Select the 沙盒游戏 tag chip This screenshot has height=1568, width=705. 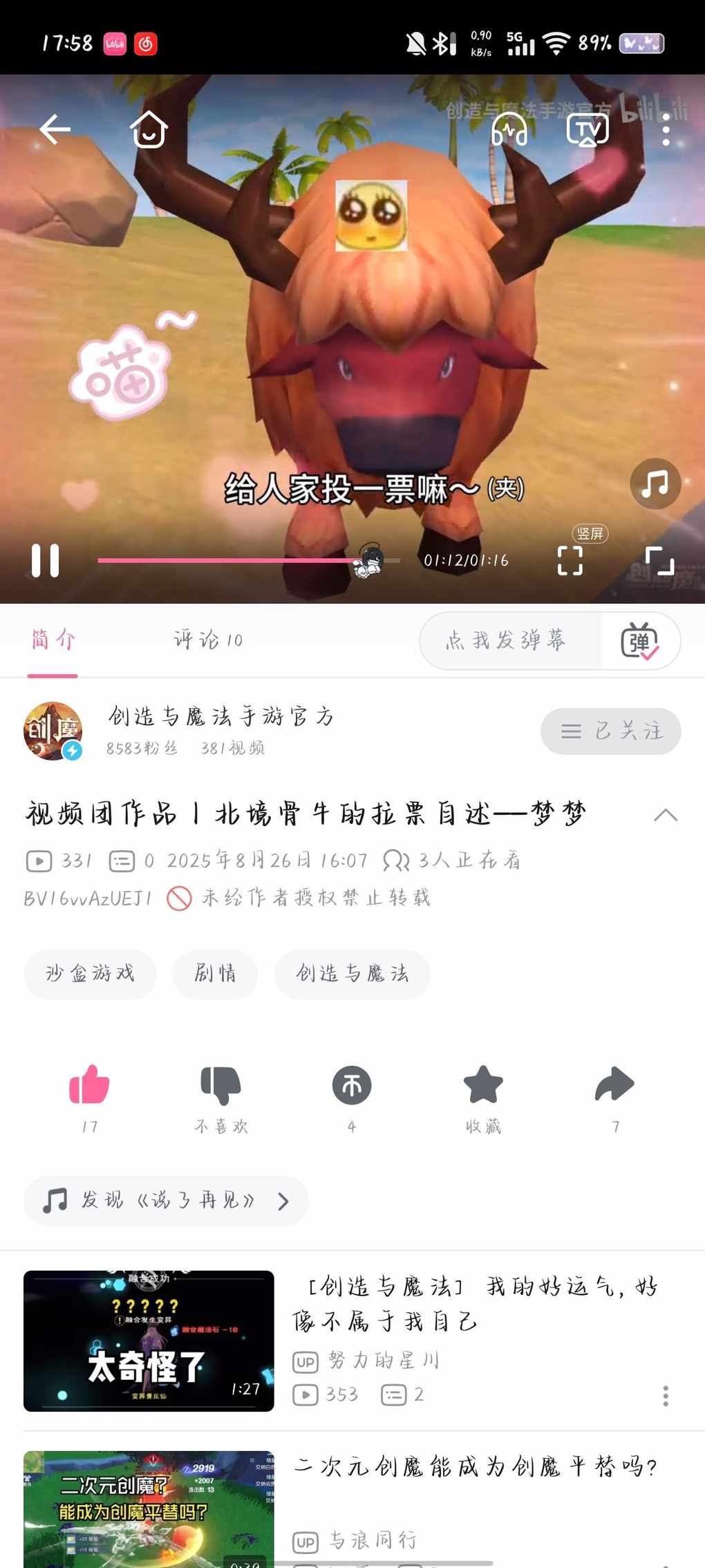[90, 974]
